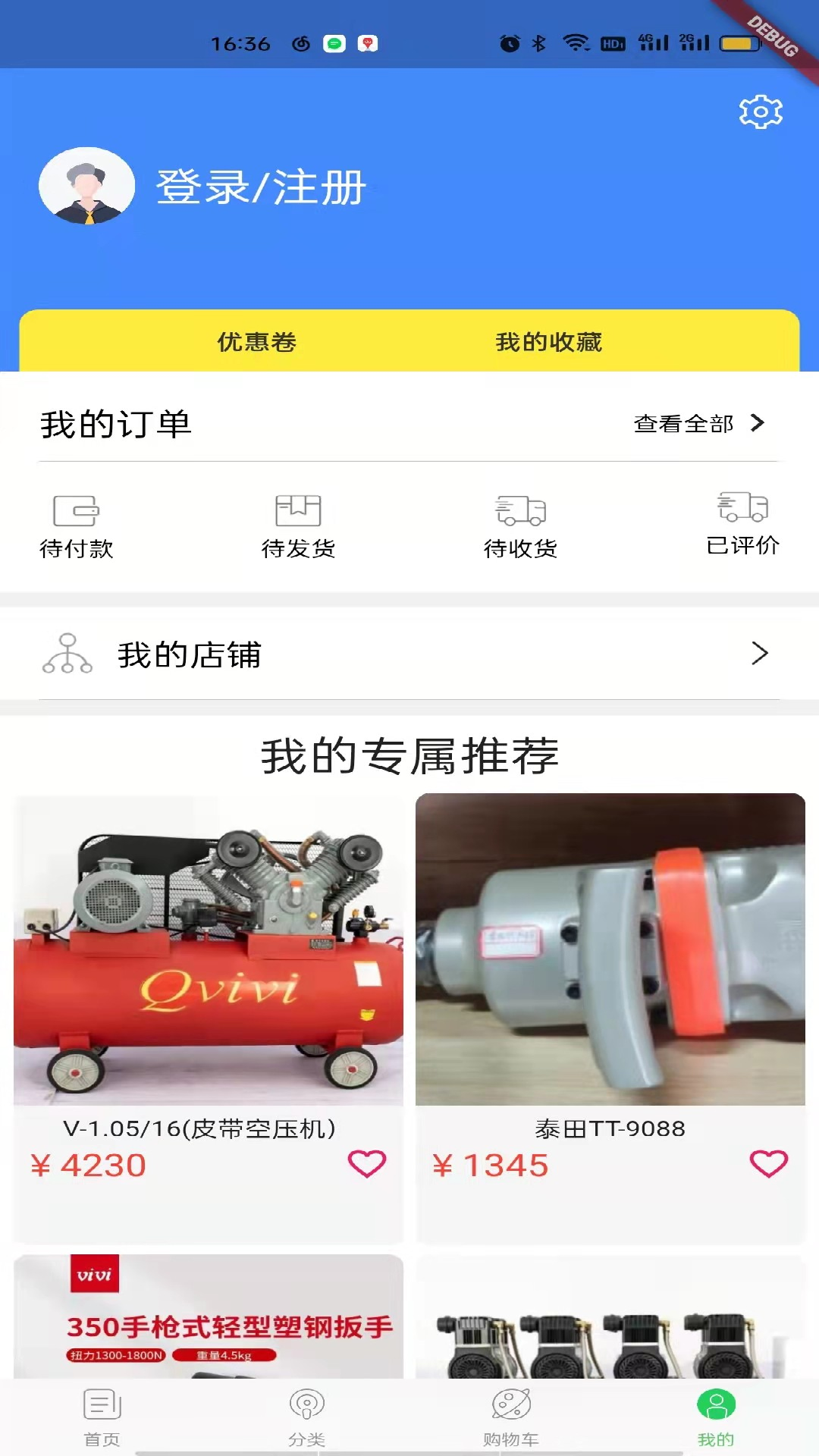Switch to the 首页 home tab
This screenshot has width=819, height=1456.
102,1417
